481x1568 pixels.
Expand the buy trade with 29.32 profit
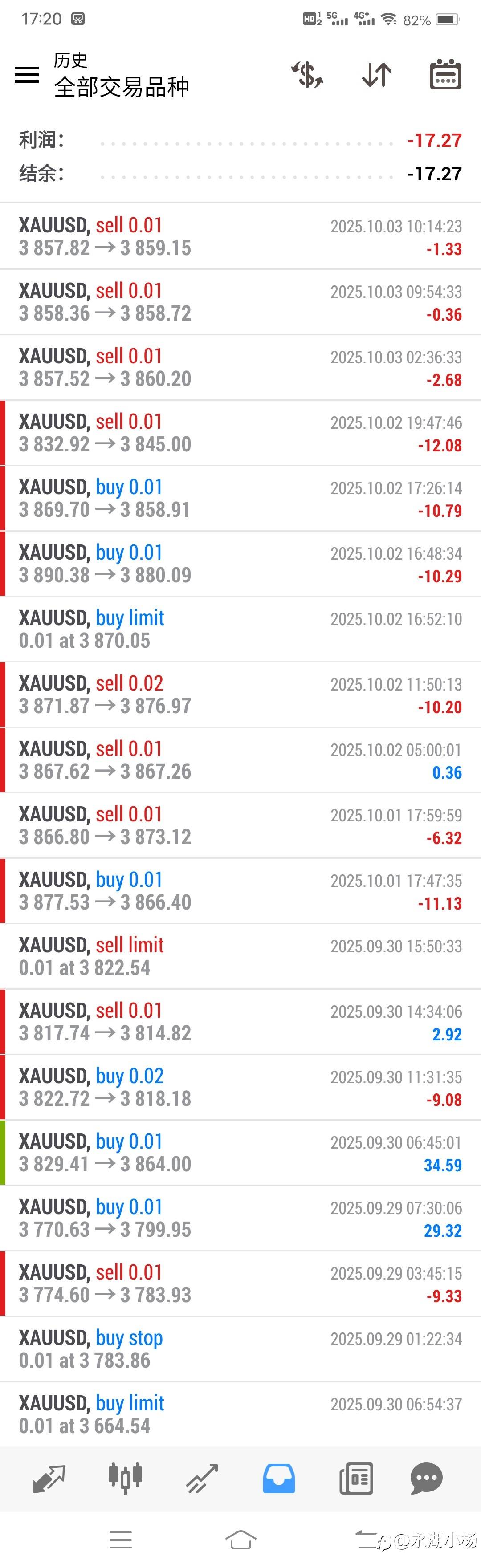tap(240, 1218)
